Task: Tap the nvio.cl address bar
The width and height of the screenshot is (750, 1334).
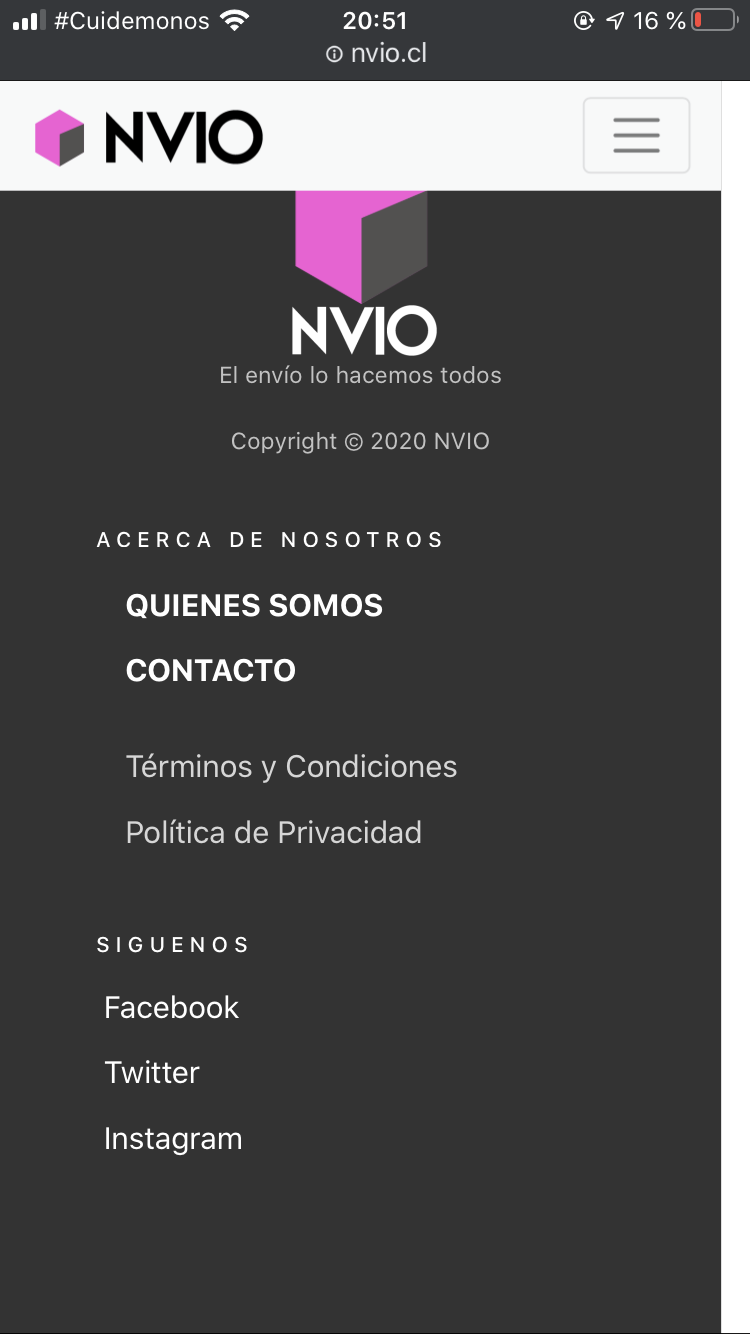Action: pyautogui.click(x=376, y=53)
